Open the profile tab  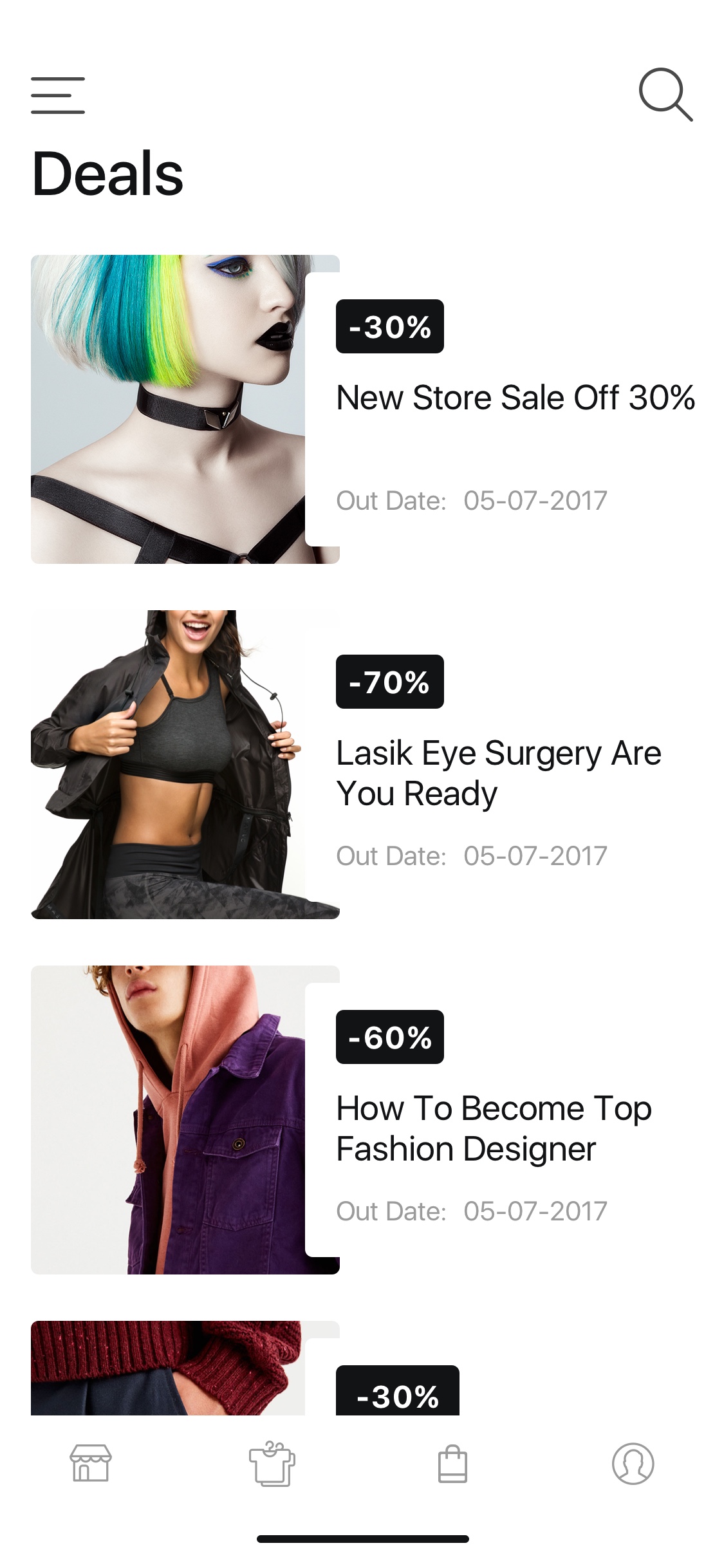[x=633, y=1464]
